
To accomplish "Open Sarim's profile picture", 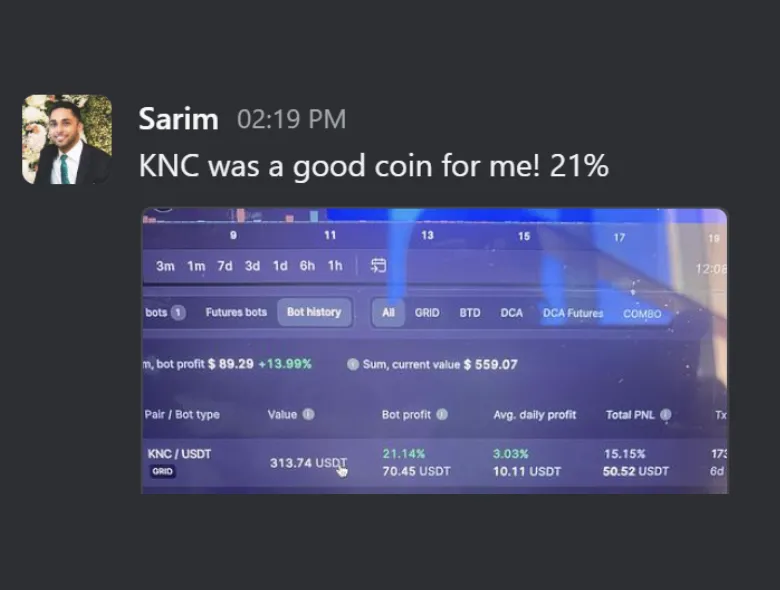I will [67, 140].
